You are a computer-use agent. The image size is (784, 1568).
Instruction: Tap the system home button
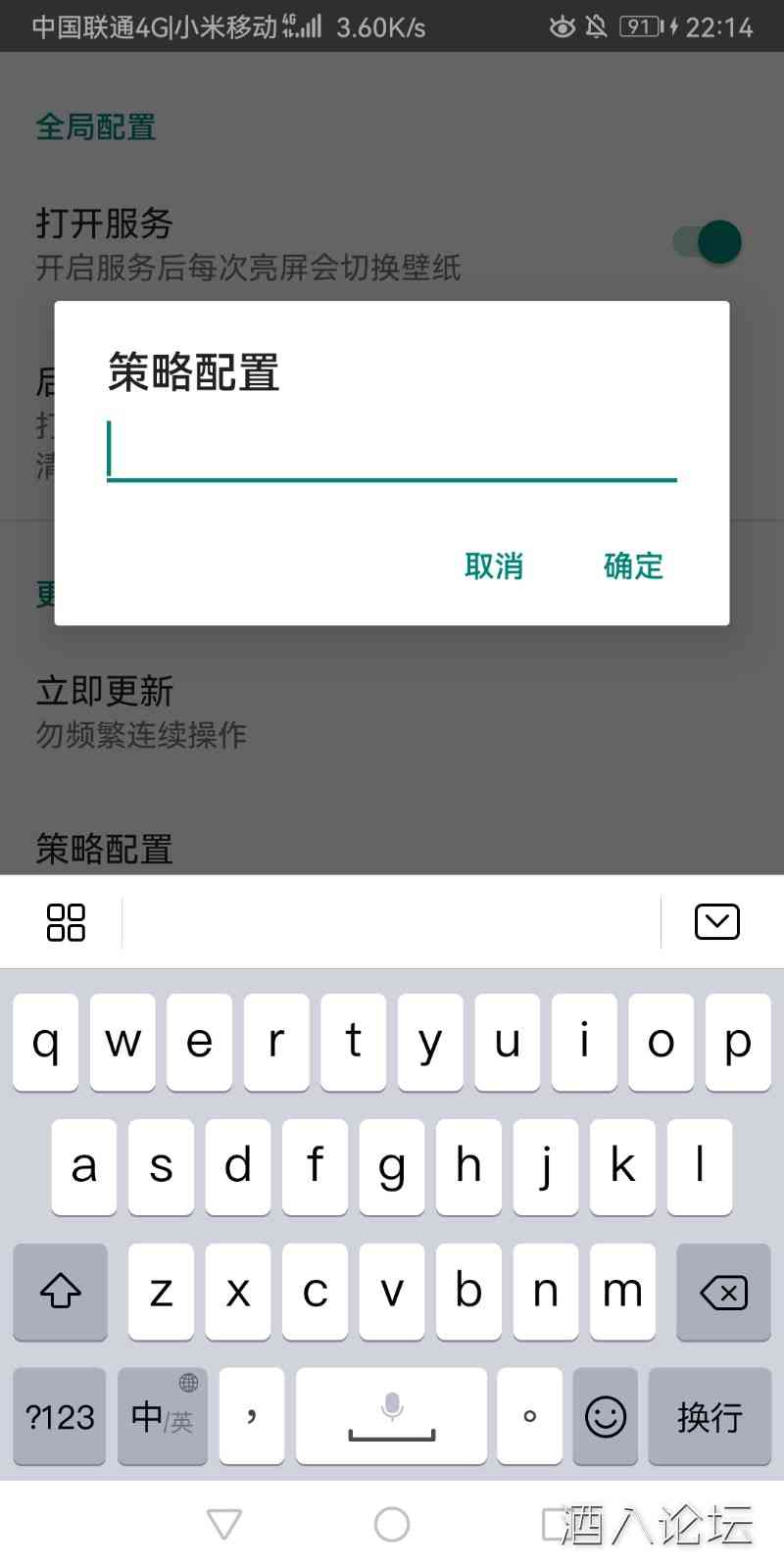[392, 1524]
